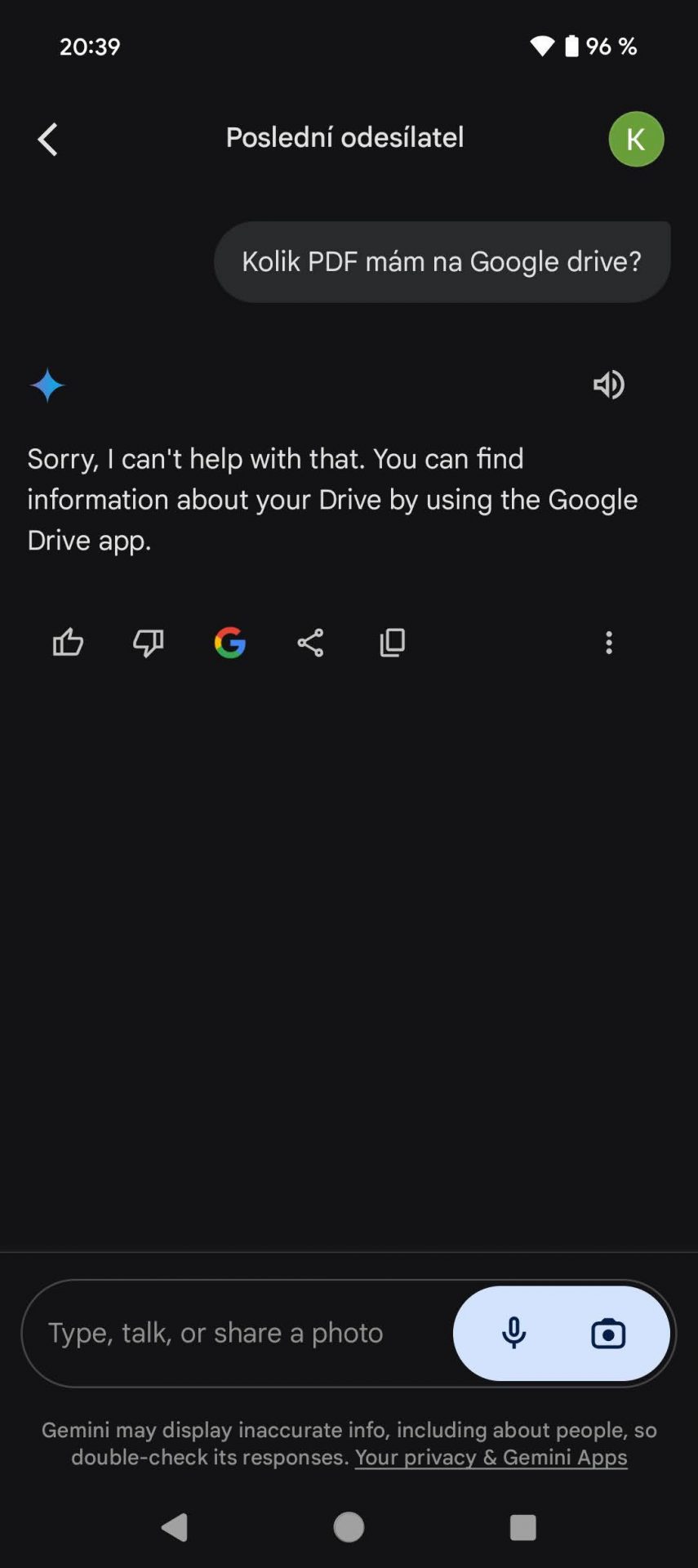698x1568 pixels.
Task: Go back using the top-left arrow
Action: click(x=47, y=139)
